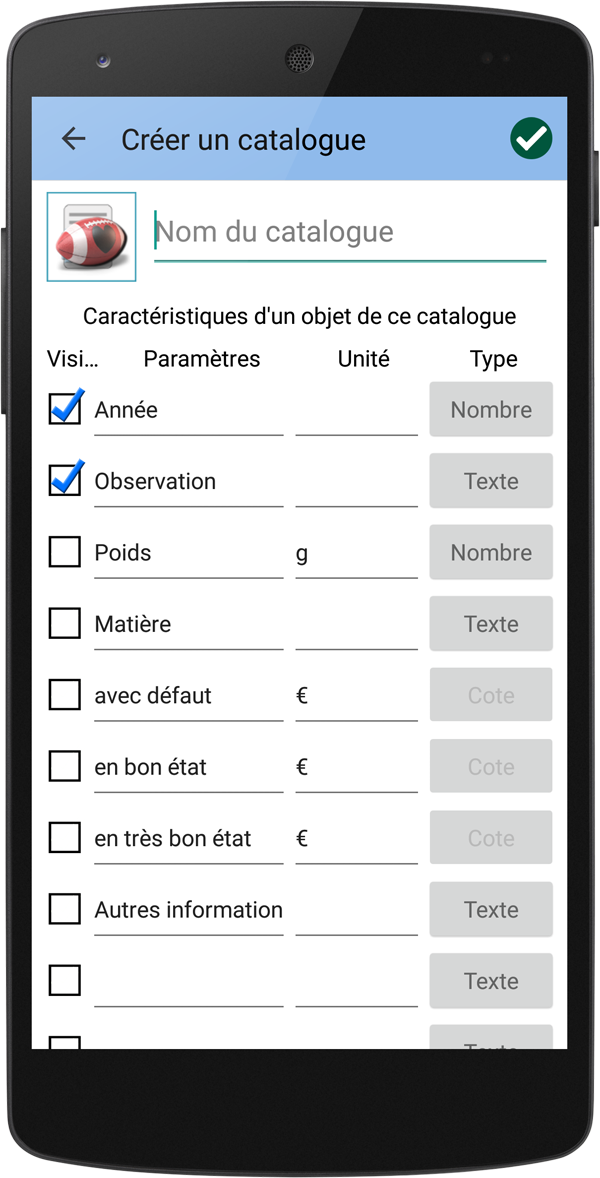Focus the Nom du catalogue field
The width and height of the screenshot is (600, 1178).
(x=350, y=233)
